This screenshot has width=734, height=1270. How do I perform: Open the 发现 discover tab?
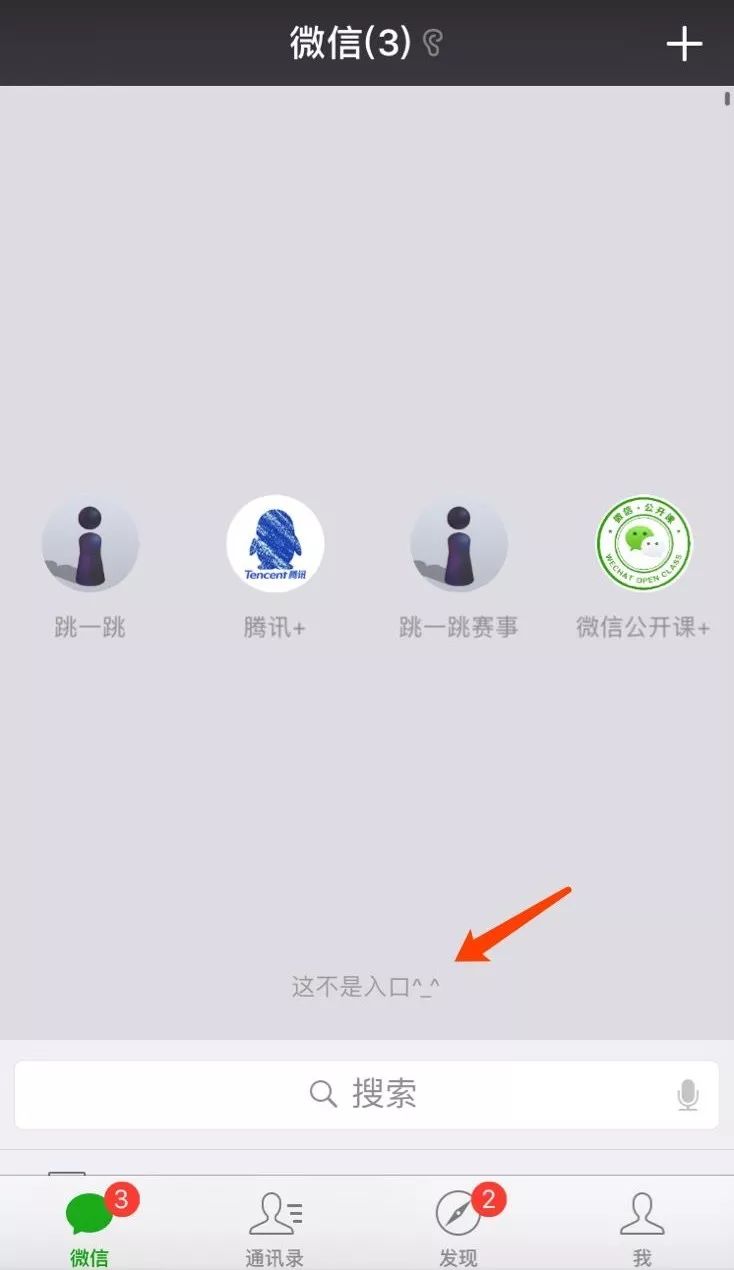pyautogui.click(x=459, y=1225)
